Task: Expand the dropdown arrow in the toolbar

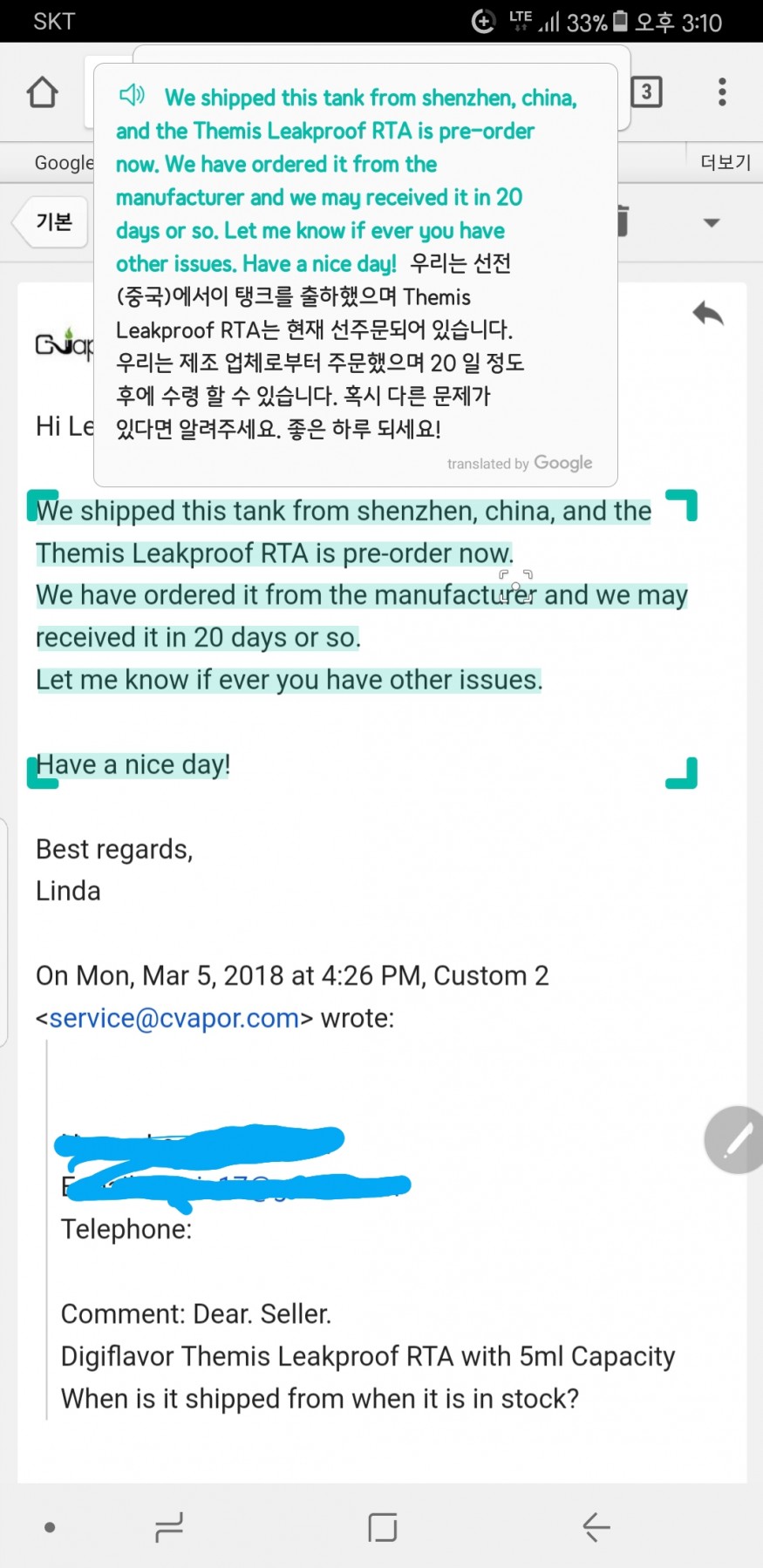Action: coord(712,223)
